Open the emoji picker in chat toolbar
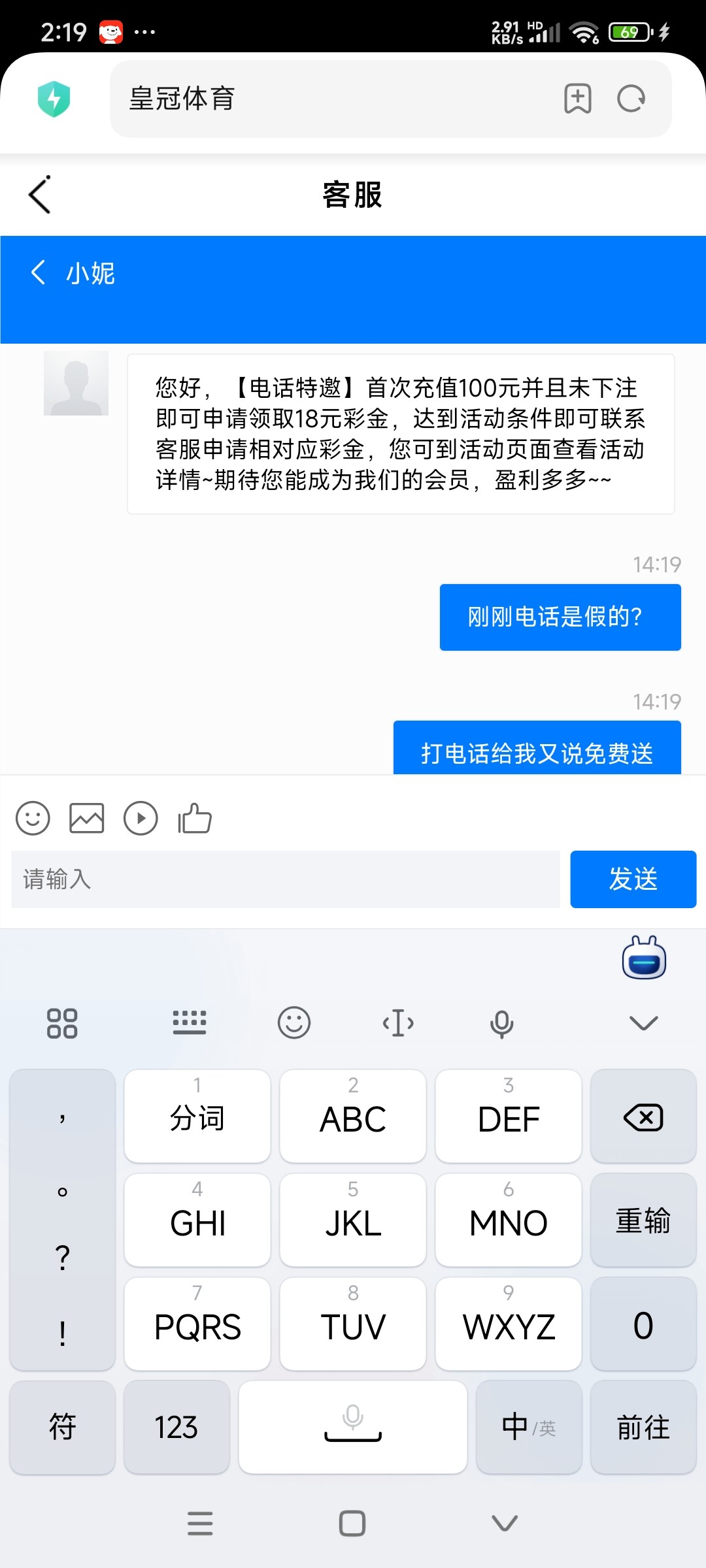706x1568 pixels. coord(33,818)
